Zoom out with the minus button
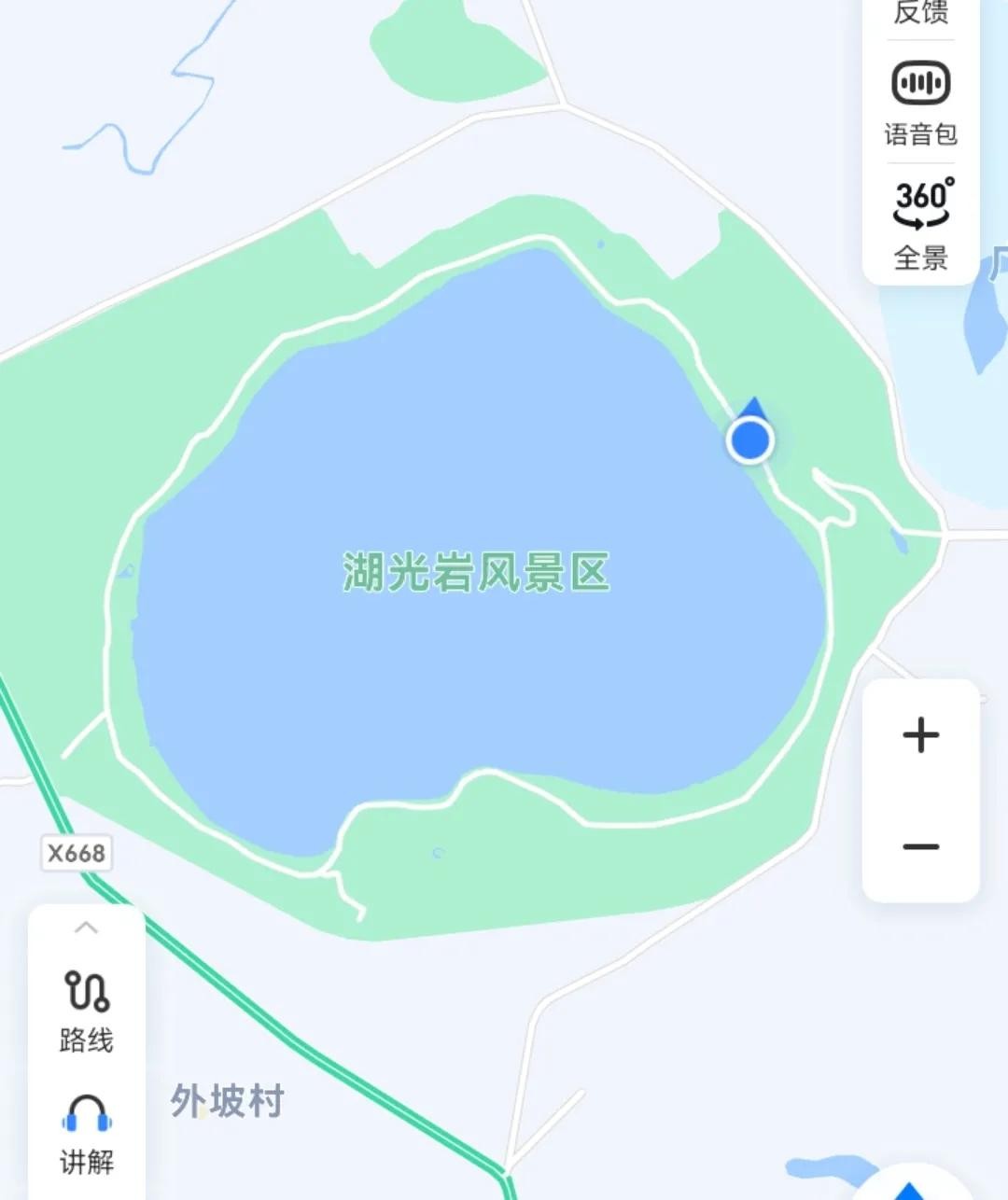This screenshot has width=1008, height=1200. pos(920,846)
